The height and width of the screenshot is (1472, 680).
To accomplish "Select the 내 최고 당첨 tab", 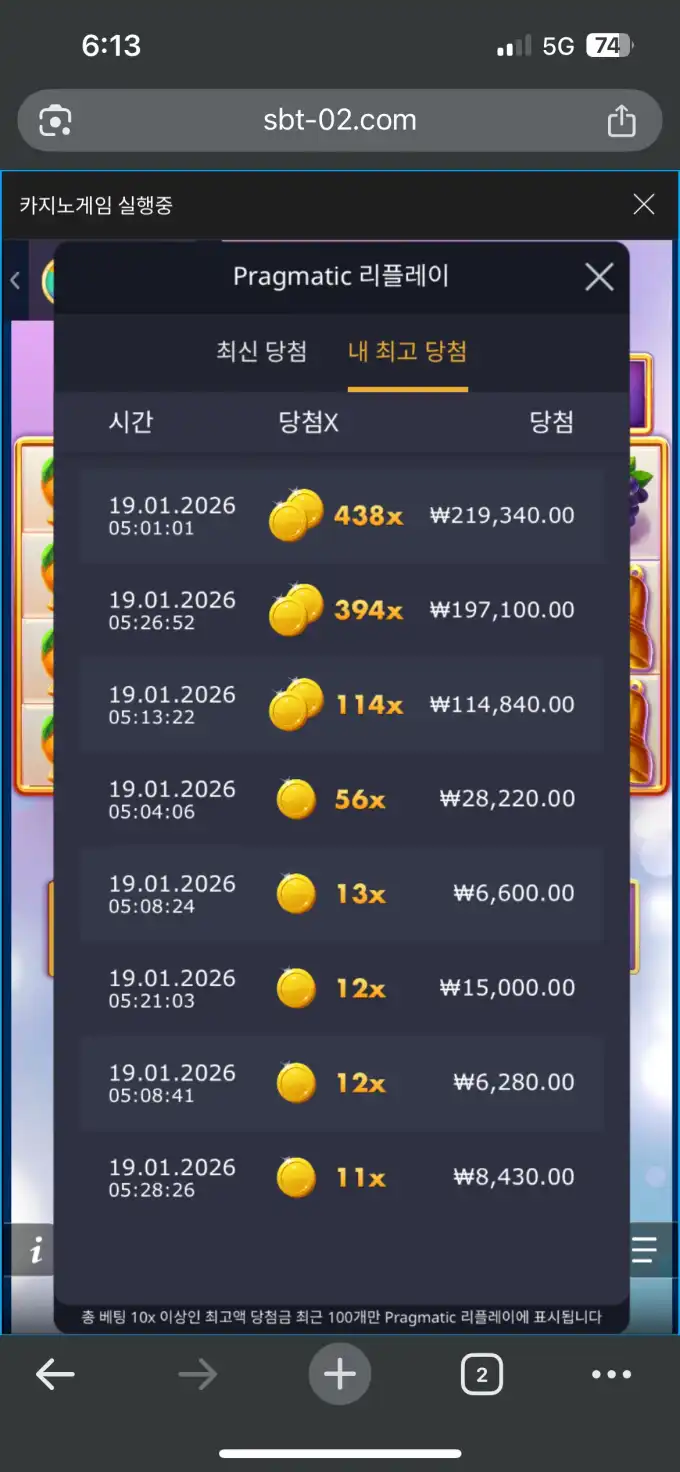I will pos(407,352).
